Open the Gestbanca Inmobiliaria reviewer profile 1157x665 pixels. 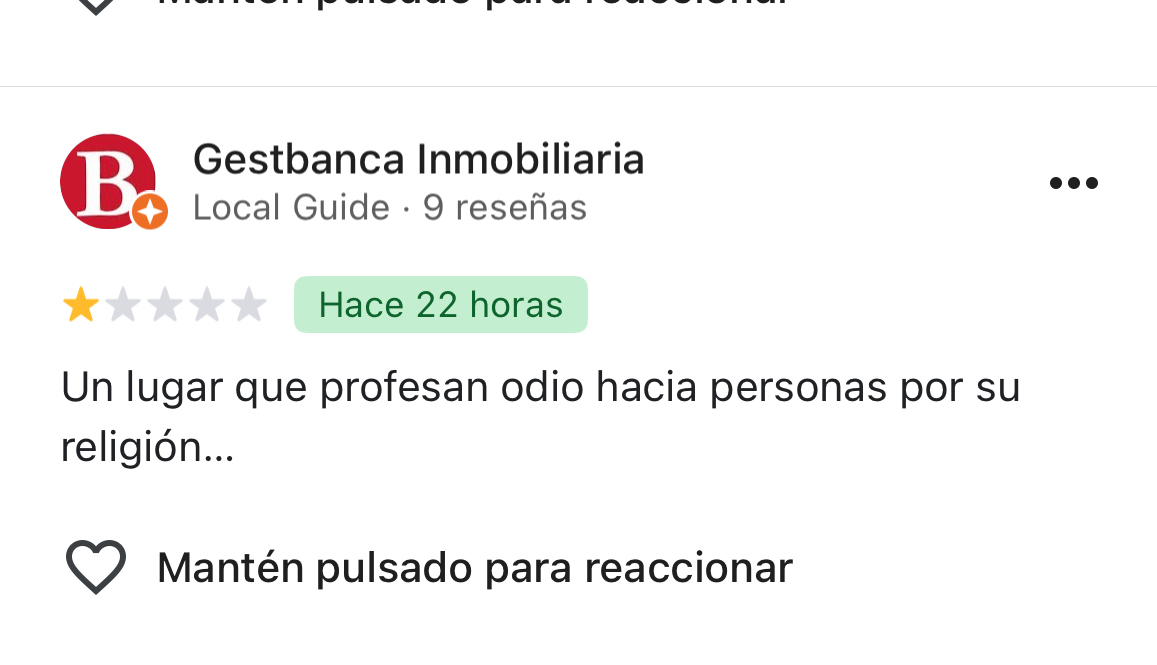[x=418, y=159]
